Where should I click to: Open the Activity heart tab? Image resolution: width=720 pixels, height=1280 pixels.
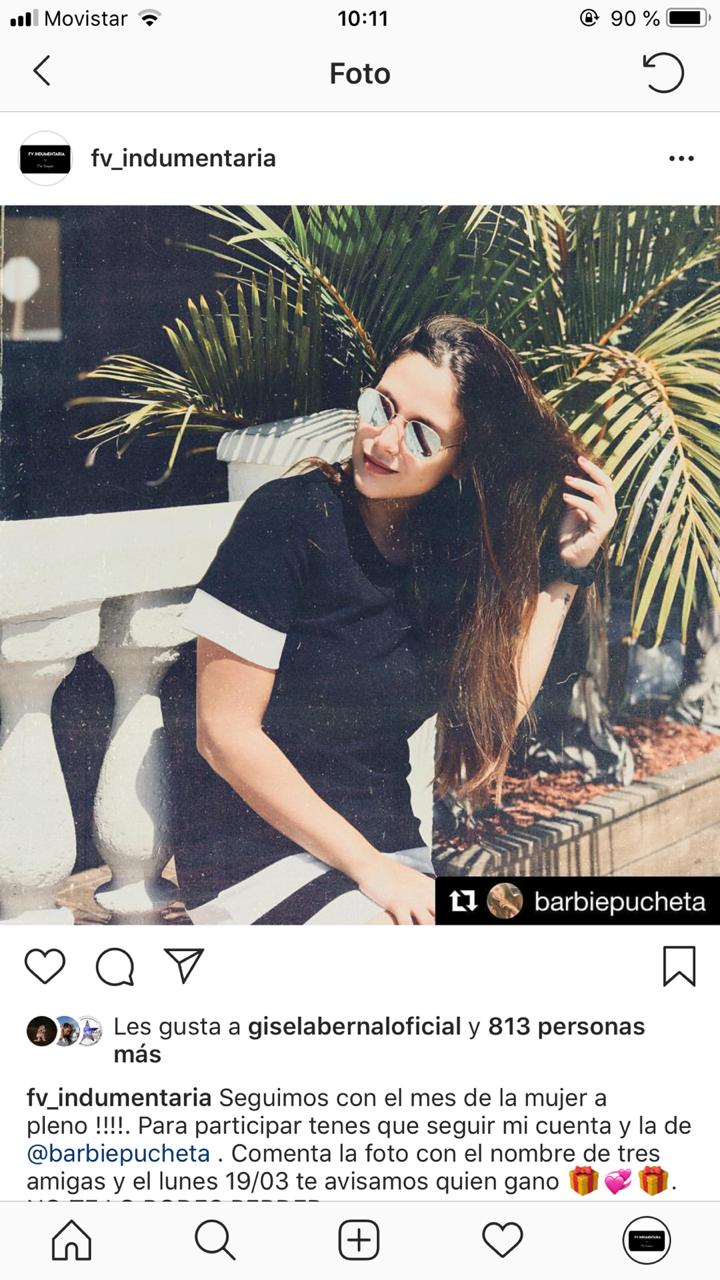point(503,1241)
